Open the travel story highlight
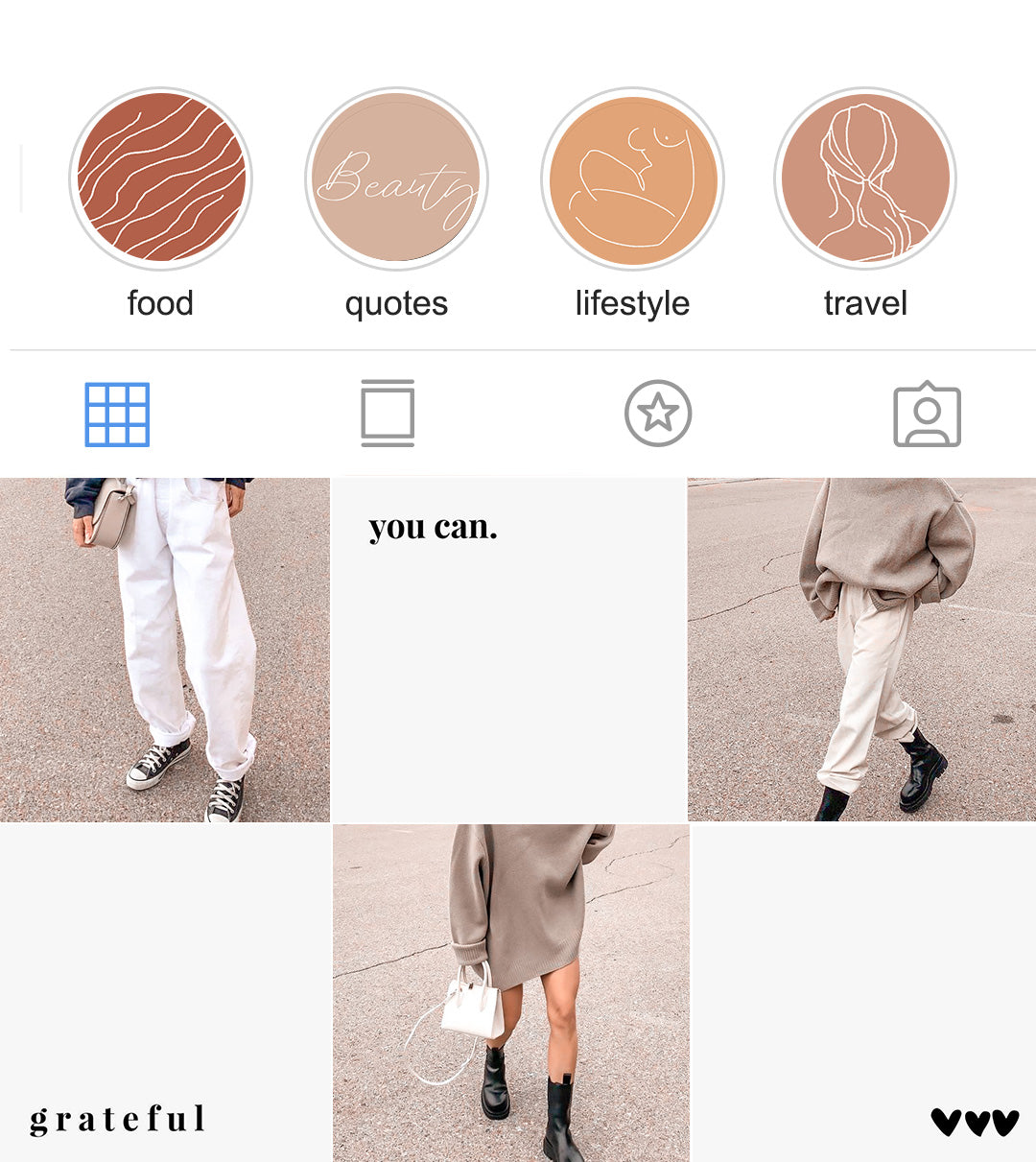The width and height of the screenshot is (1036, 1162). 864,178
